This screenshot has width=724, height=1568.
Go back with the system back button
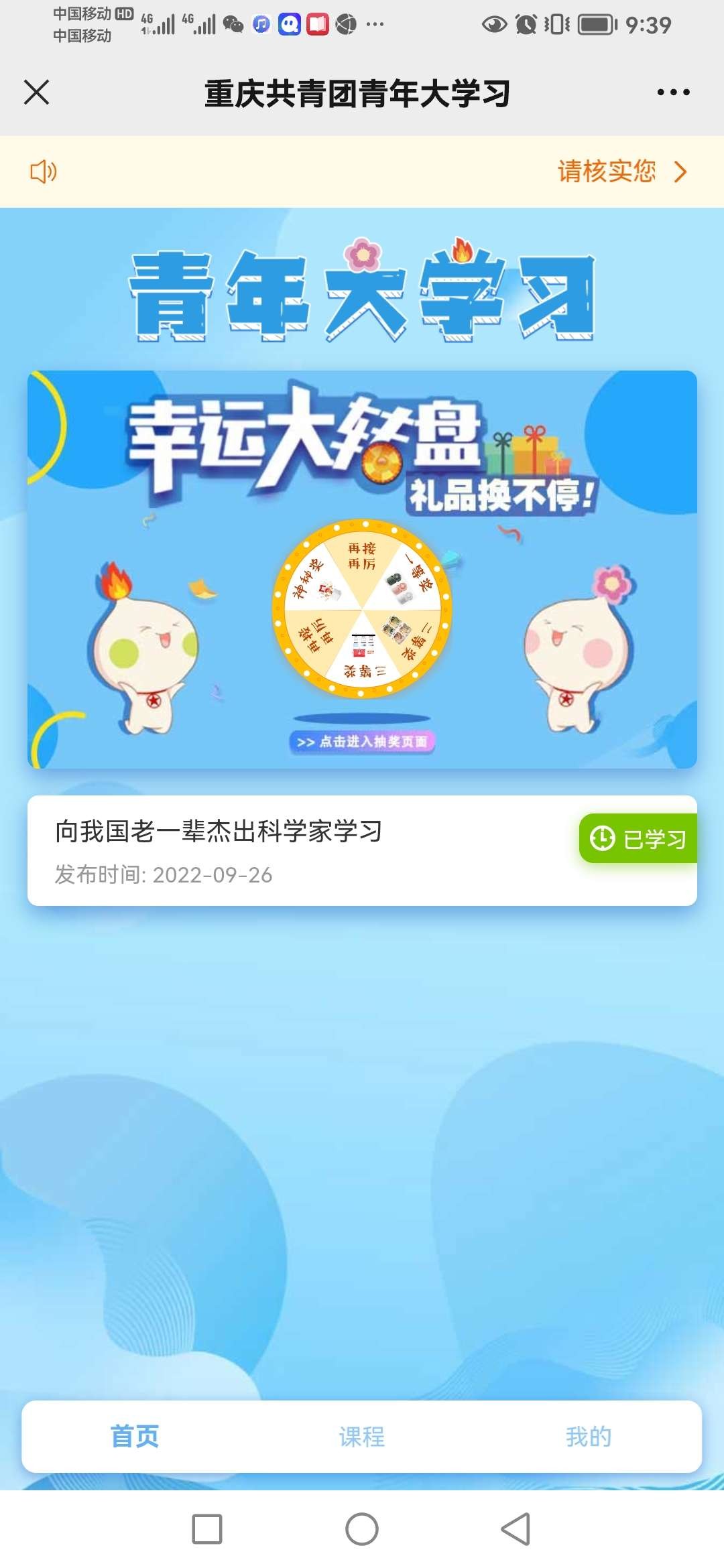click(x=516, y=1529)
